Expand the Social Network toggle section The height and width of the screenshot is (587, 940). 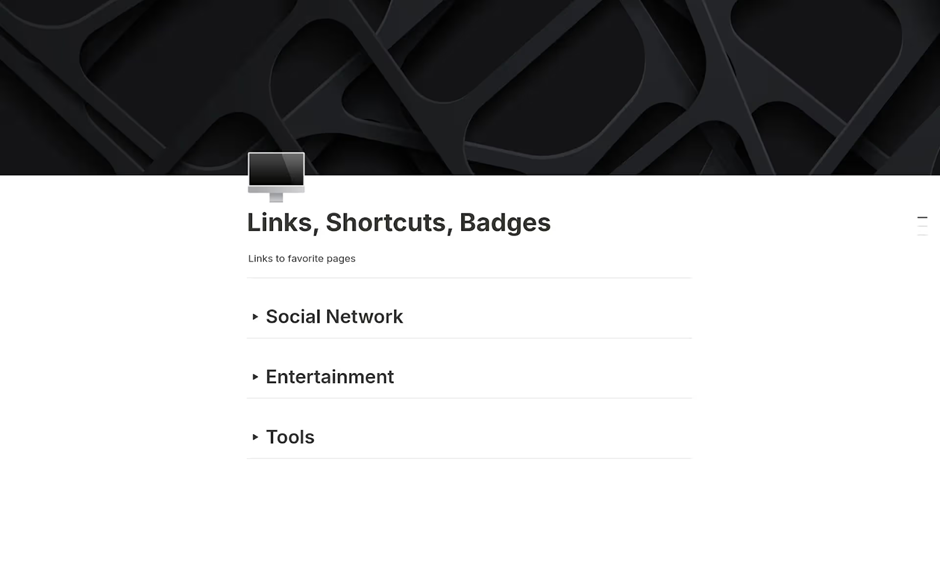[256, 317]
